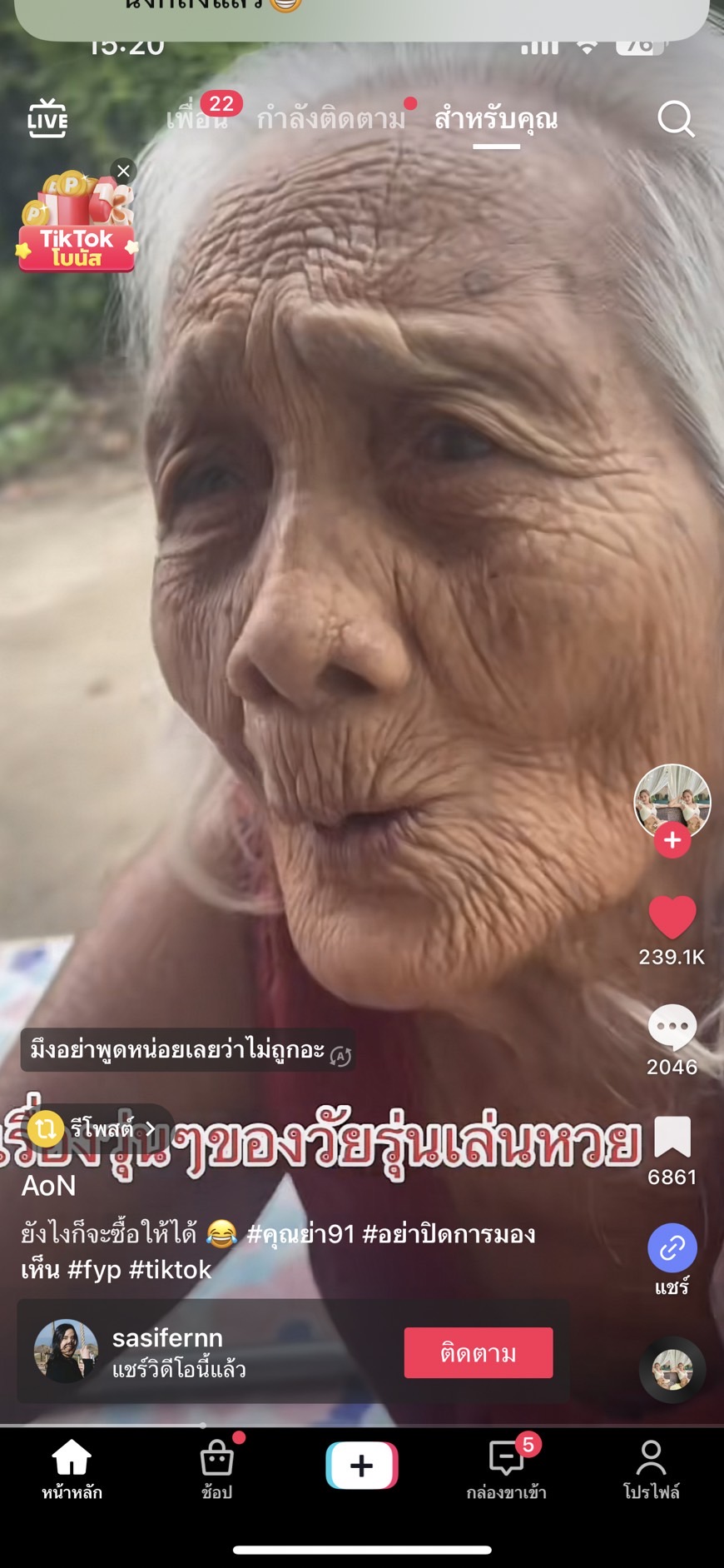The width and height of the screenshot is (724, 1568).
Task: Tap the แชร์ share icon
Action: click(x=672, y=1247)
